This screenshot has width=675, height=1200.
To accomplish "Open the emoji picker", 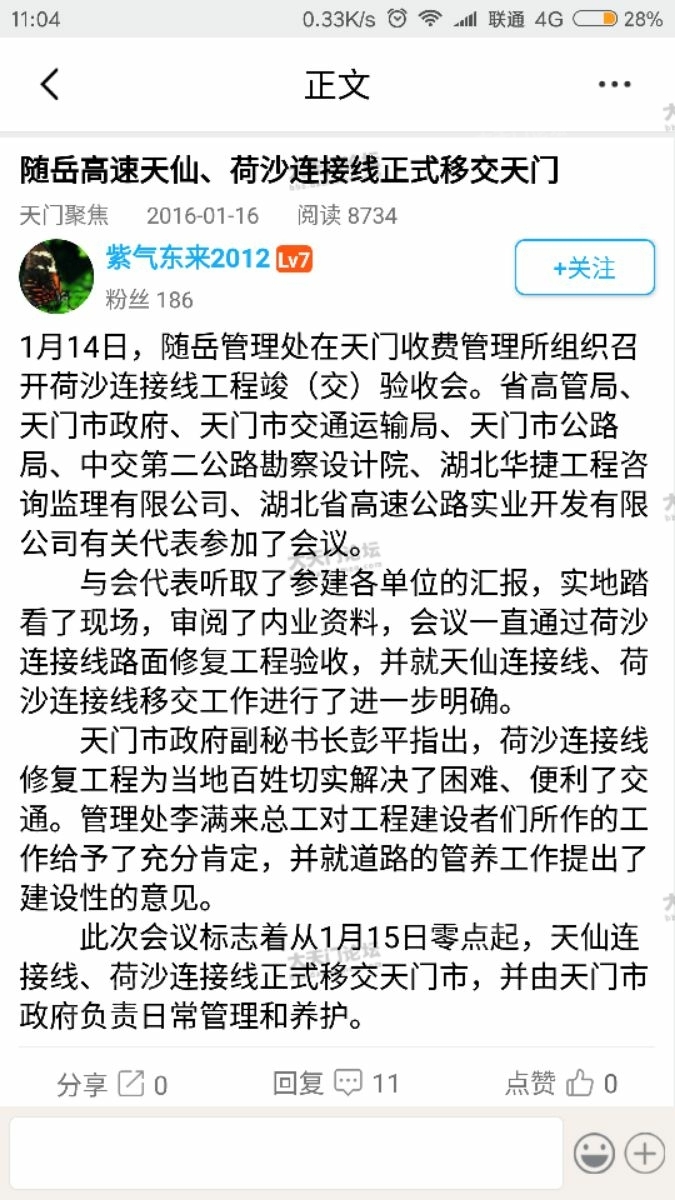I will 593,1154.
